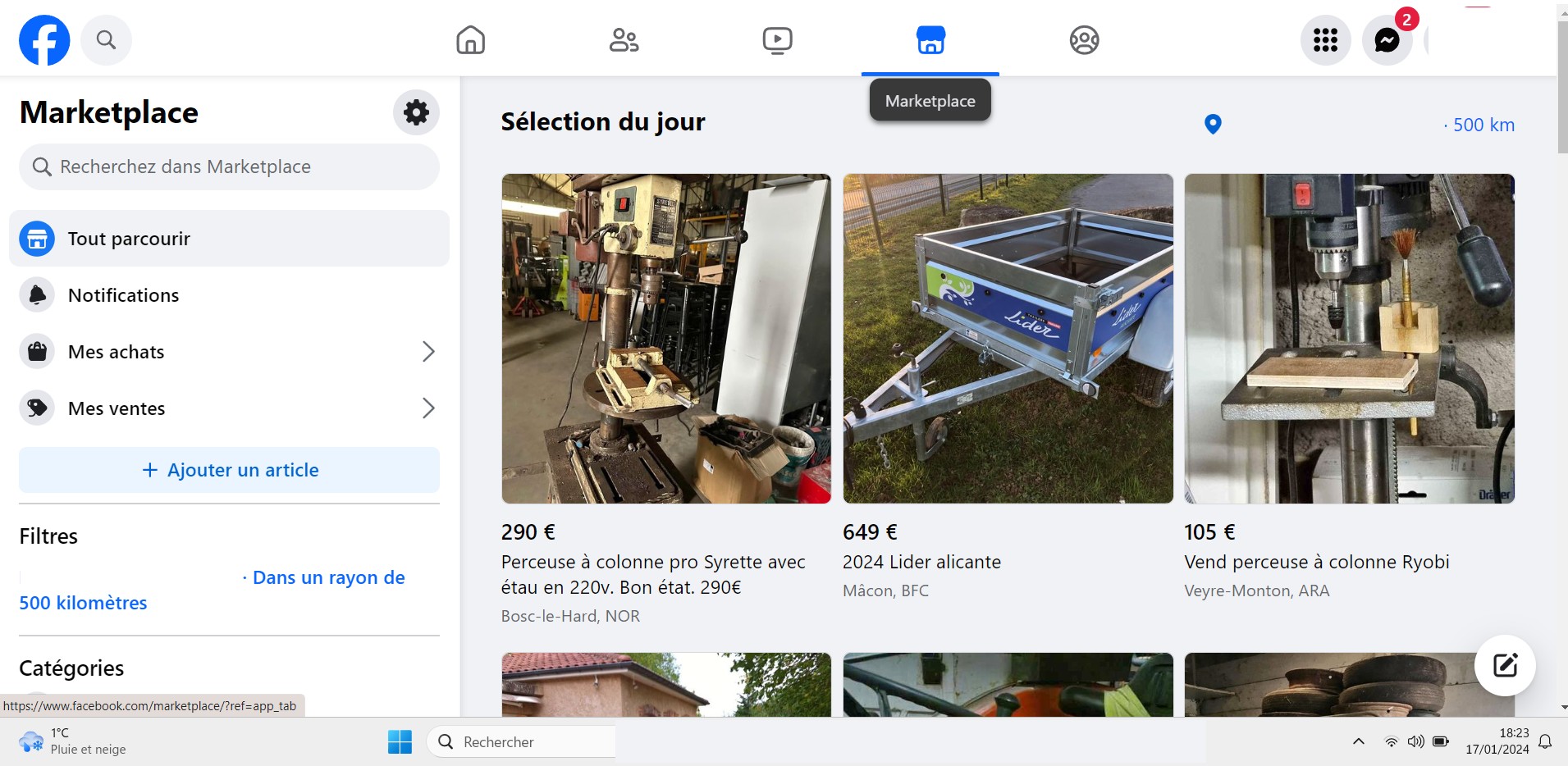Open Messenger chats
The width and height of the screenshot is (1568, 766).
[x=1387, y=39]
